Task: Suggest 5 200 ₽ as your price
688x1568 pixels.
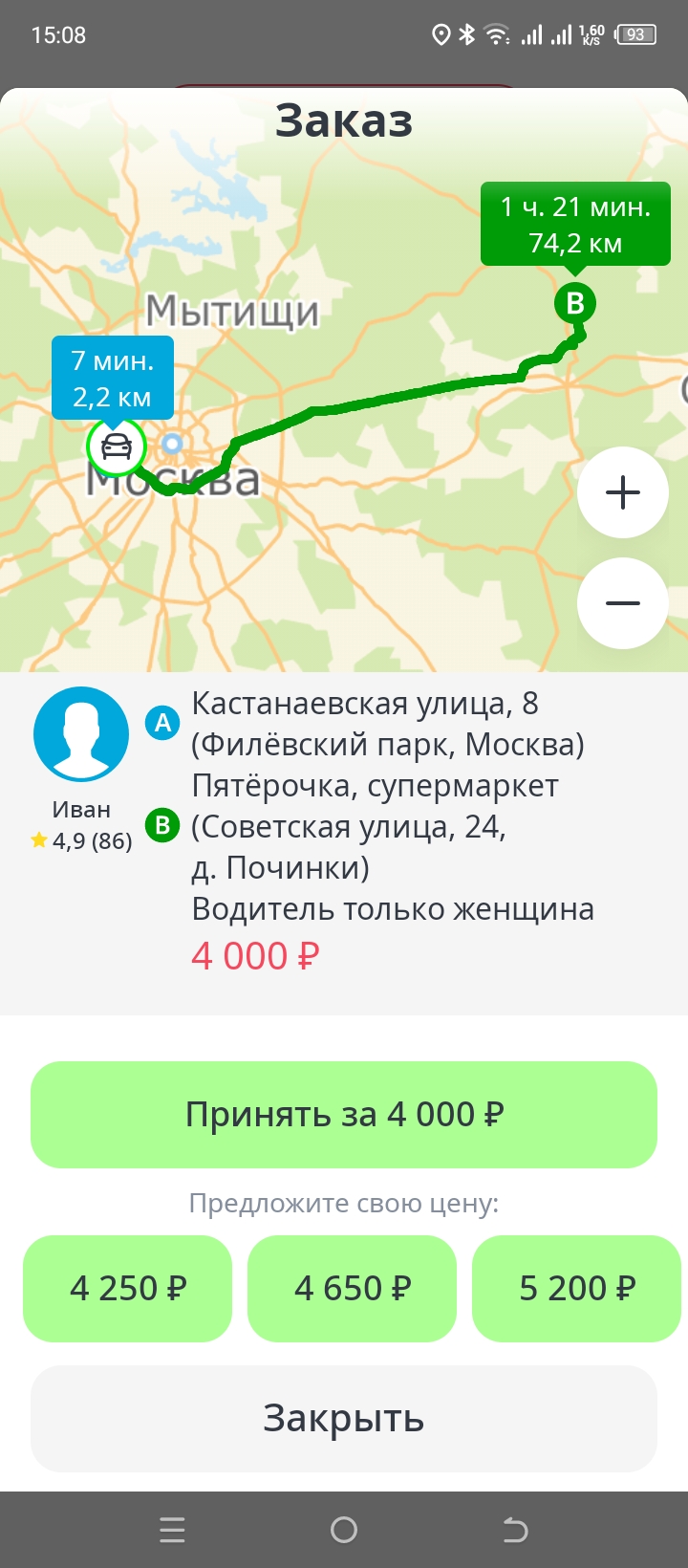Action: [576, 1288]
